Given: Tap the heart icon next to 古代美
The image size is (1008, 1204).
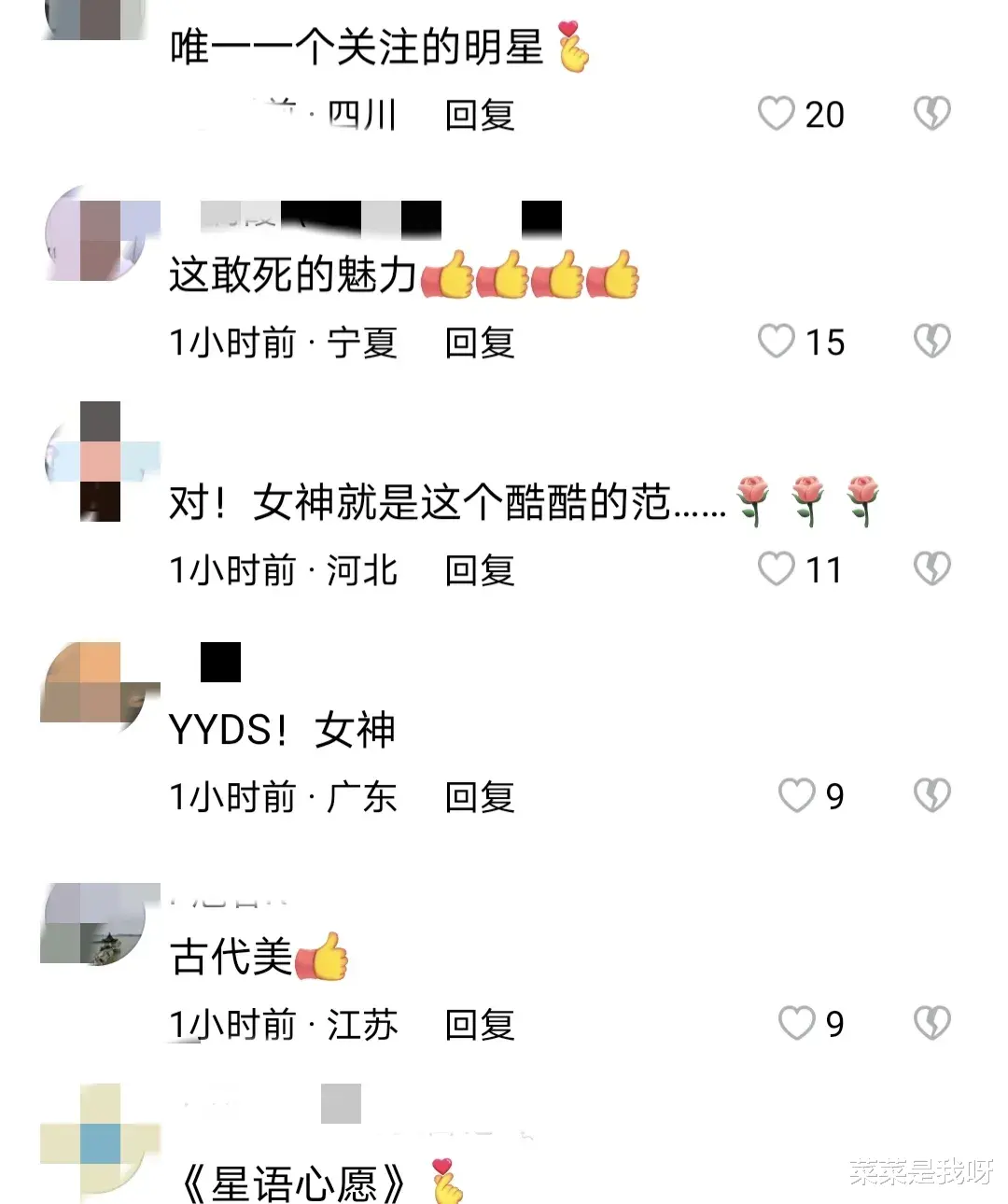Looking at the screenshot, I should [794, 1023].
